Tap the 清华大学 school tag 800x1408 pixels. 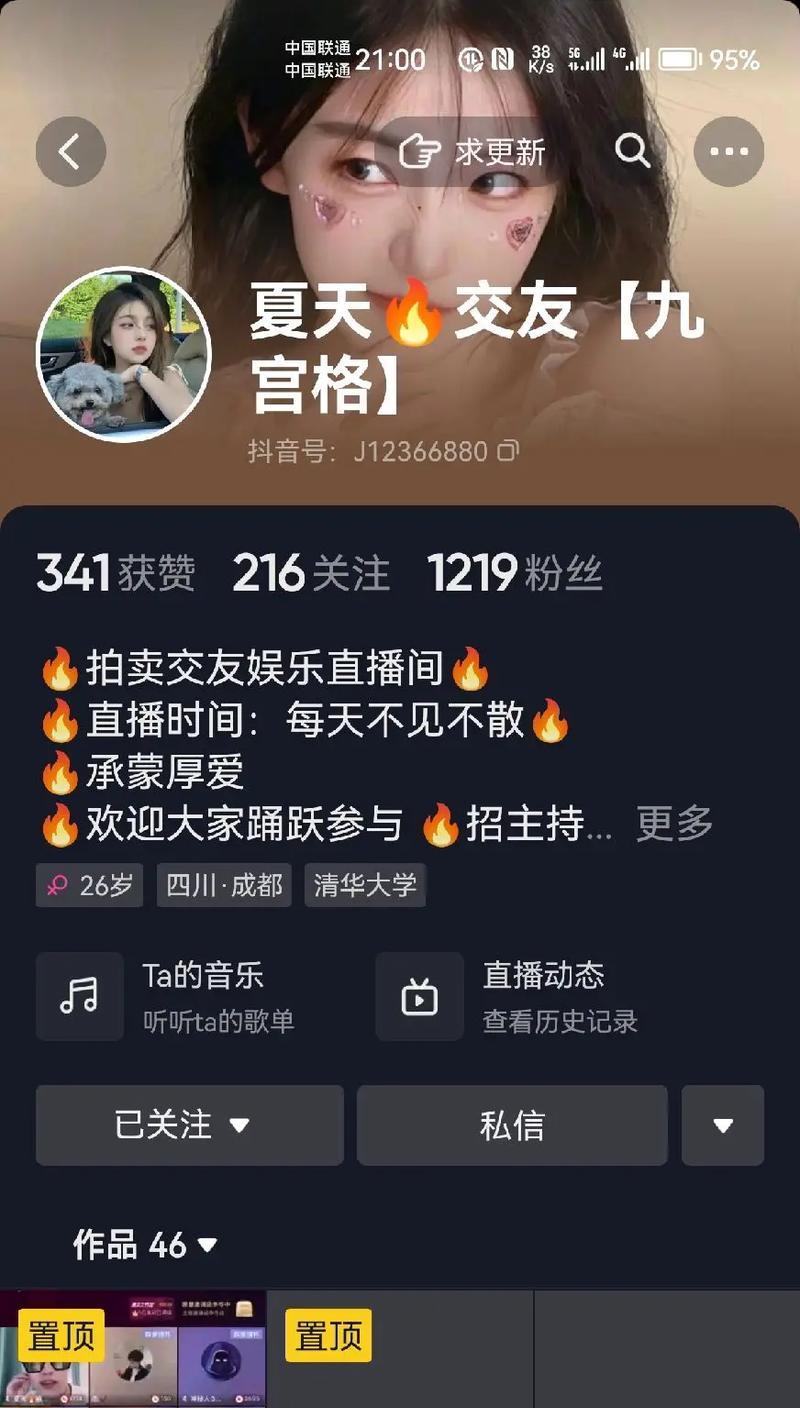coord(365,886)
